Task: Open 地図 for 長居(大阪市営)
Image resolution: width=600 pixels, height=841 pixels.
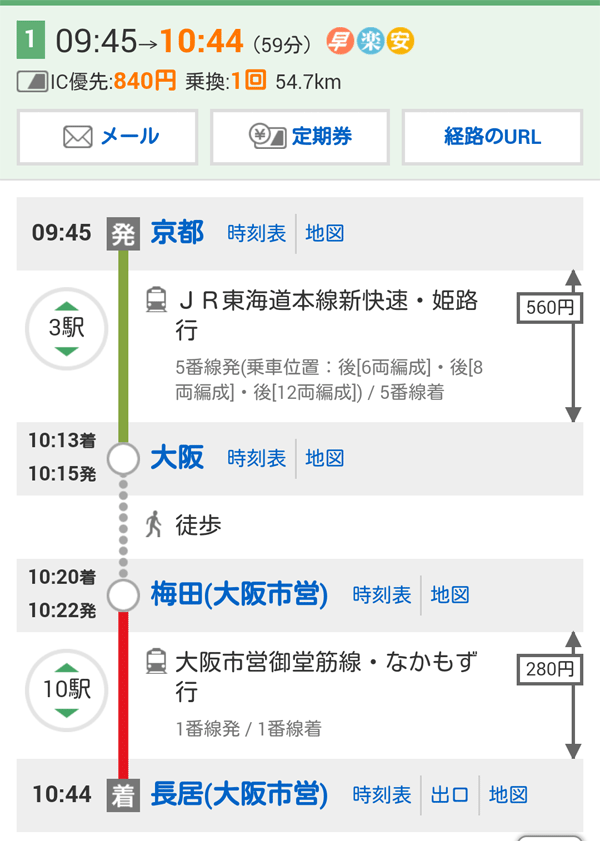Action: click(x=508, y=795)
